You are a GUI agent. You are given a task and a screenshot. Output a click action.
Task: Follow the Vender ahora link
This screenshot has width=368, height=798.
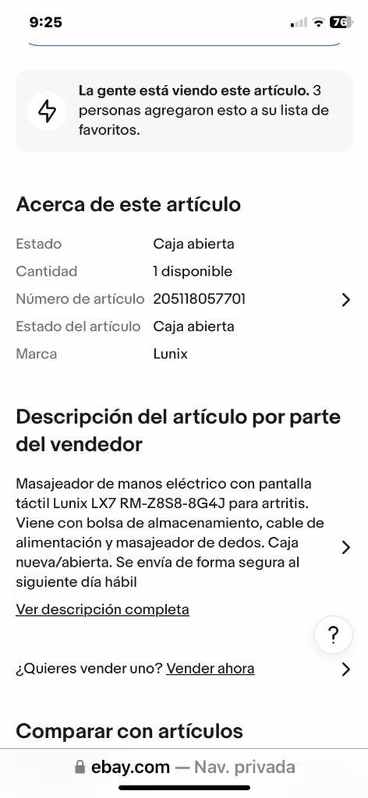point(210,668)
